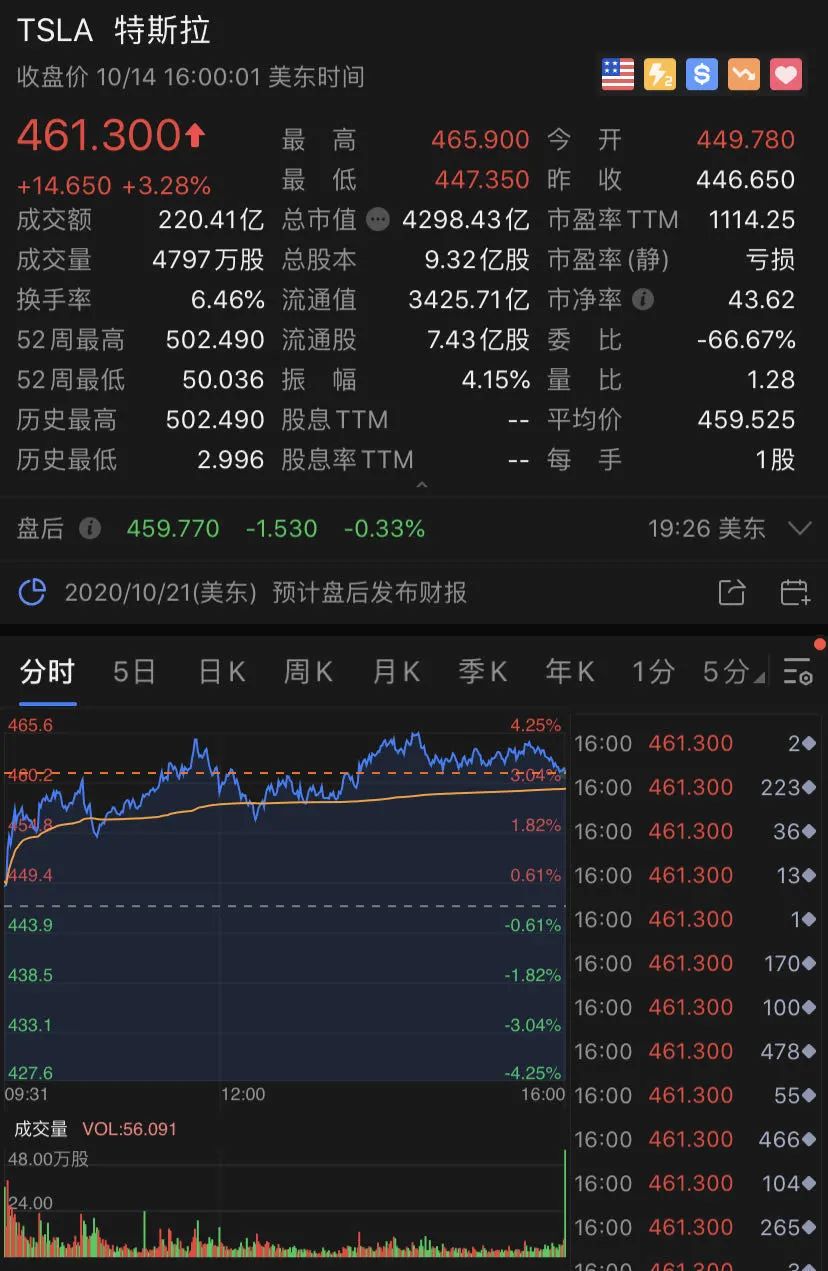Open chart settings icon beside 5分
This screenshot has height=1271, width=828.
coord(797,672)
